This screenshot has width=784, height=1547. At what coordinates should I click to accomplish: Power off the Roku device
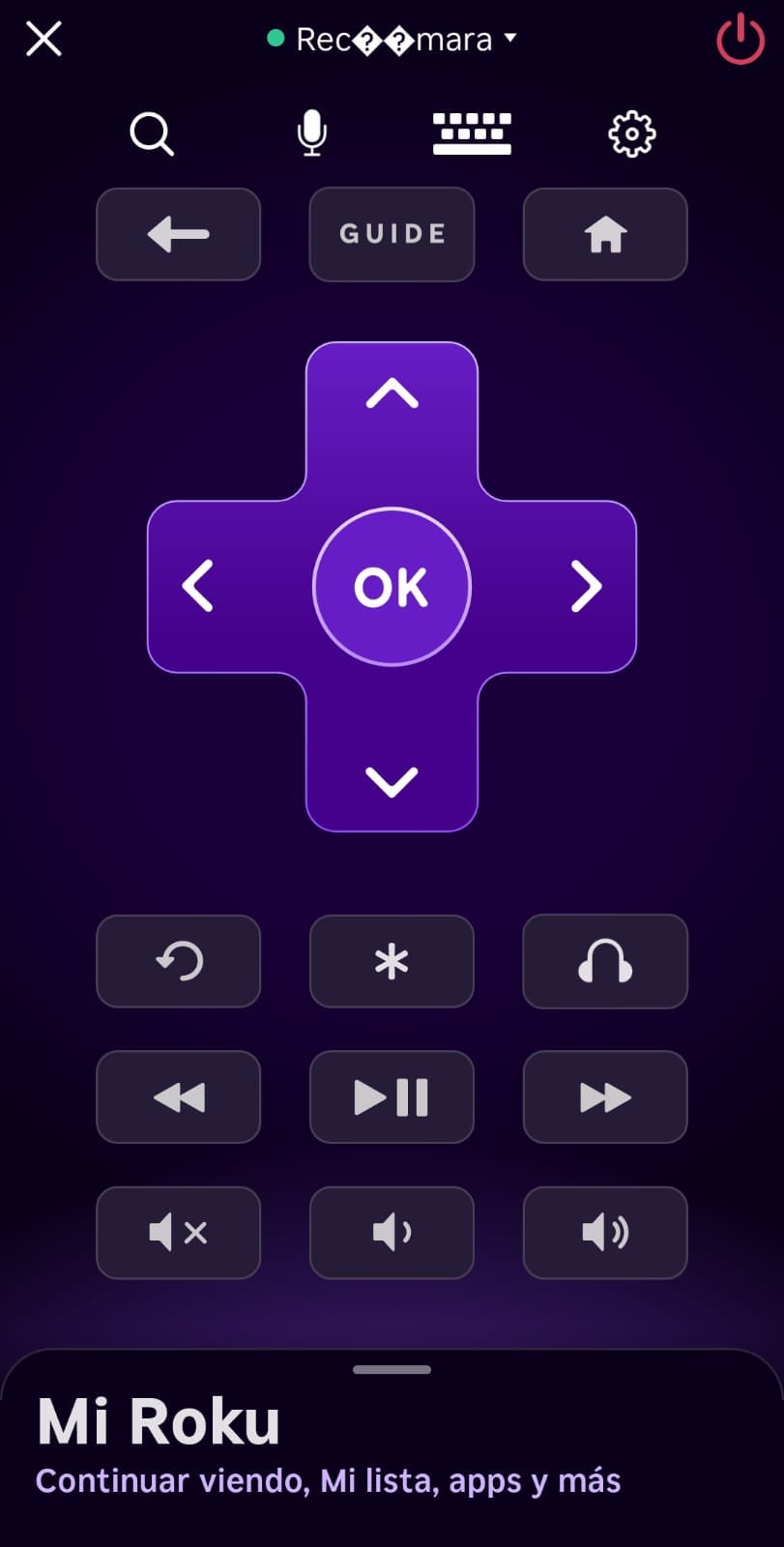click(739, 39)
